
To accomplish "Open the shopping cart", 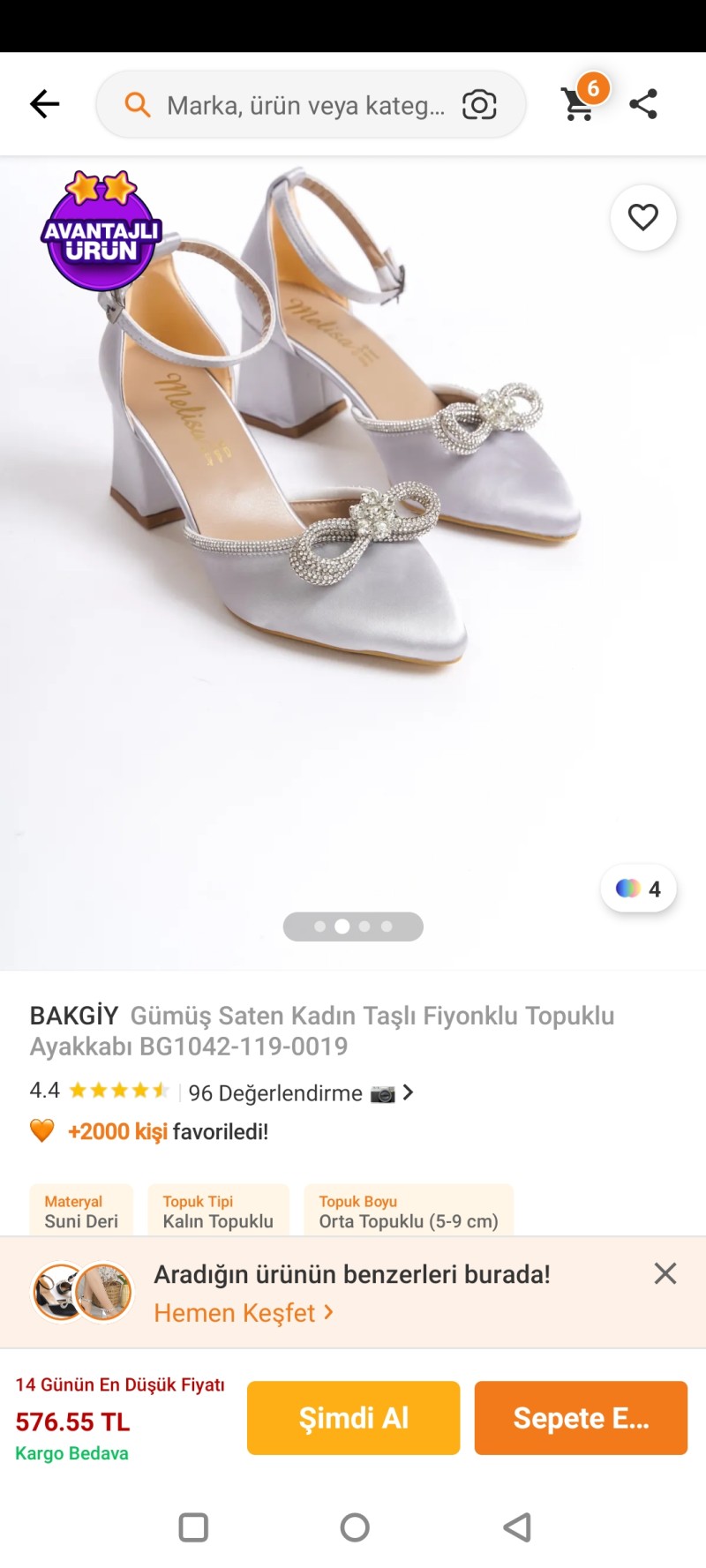I will point(580,103).
